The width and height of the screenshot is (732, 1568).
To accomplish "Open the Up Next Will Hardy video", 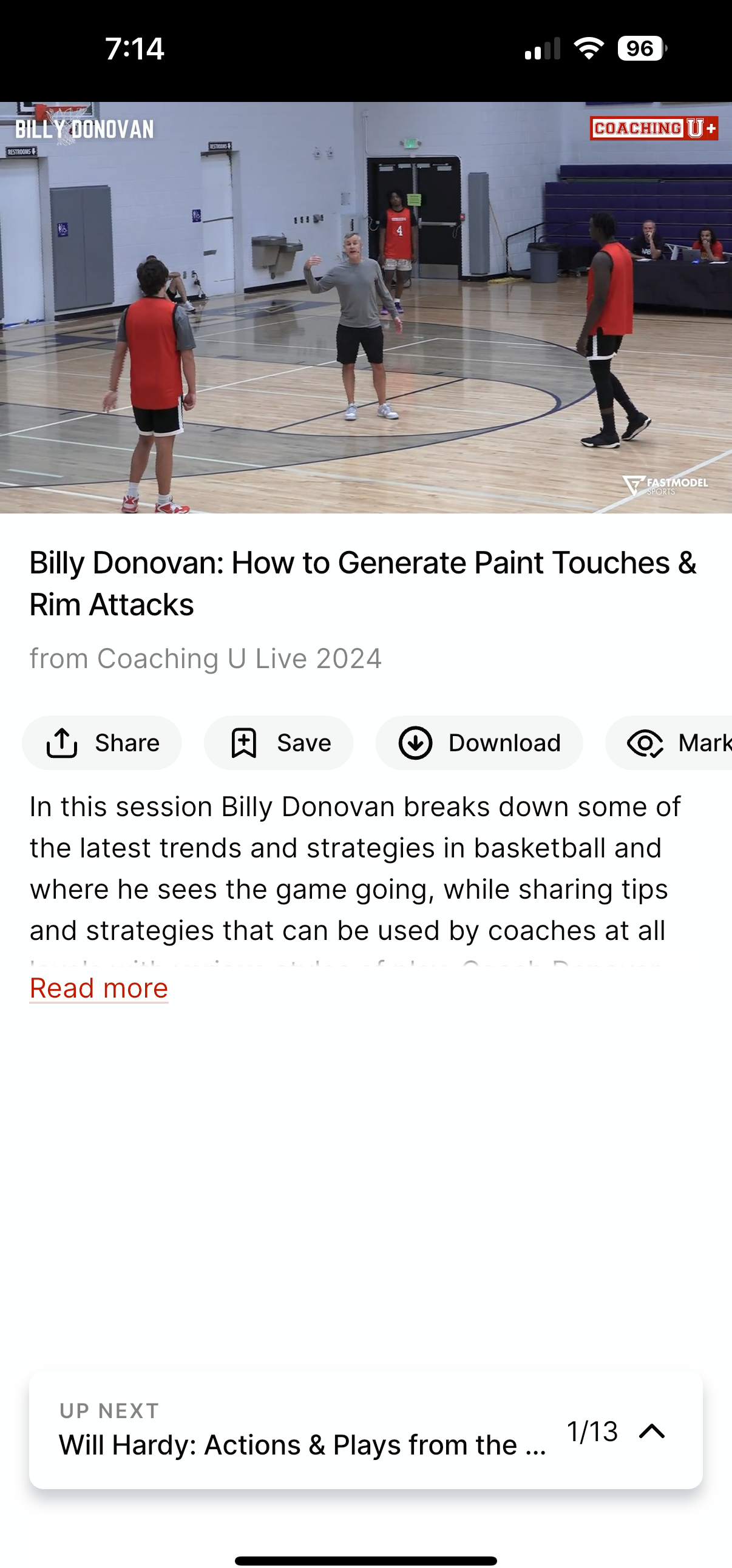I will click(302, 1445).
